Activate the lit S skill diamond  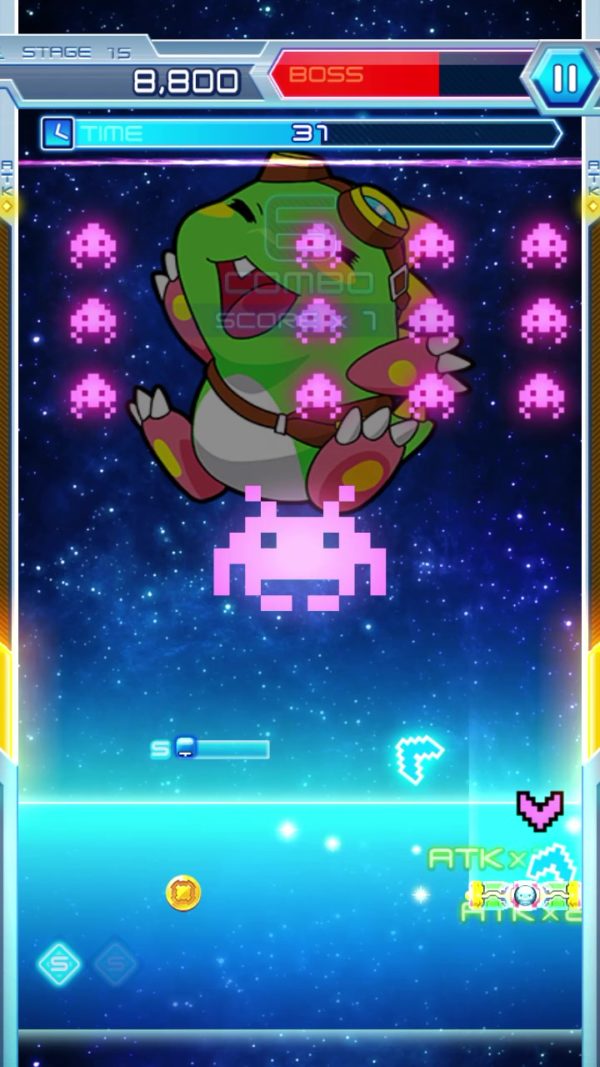pyautogui.click(x=59, y=963)
